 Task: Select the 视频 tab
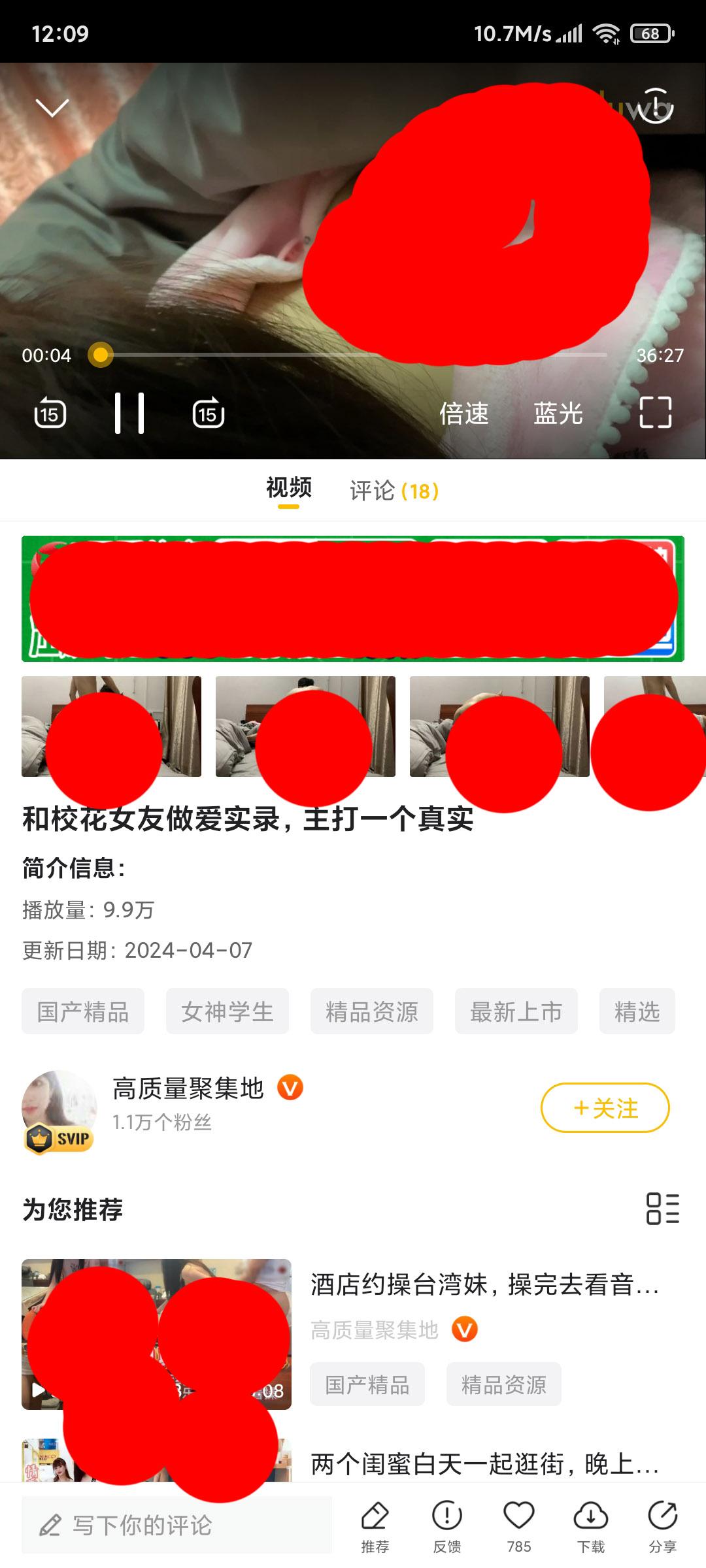(288, 489)
